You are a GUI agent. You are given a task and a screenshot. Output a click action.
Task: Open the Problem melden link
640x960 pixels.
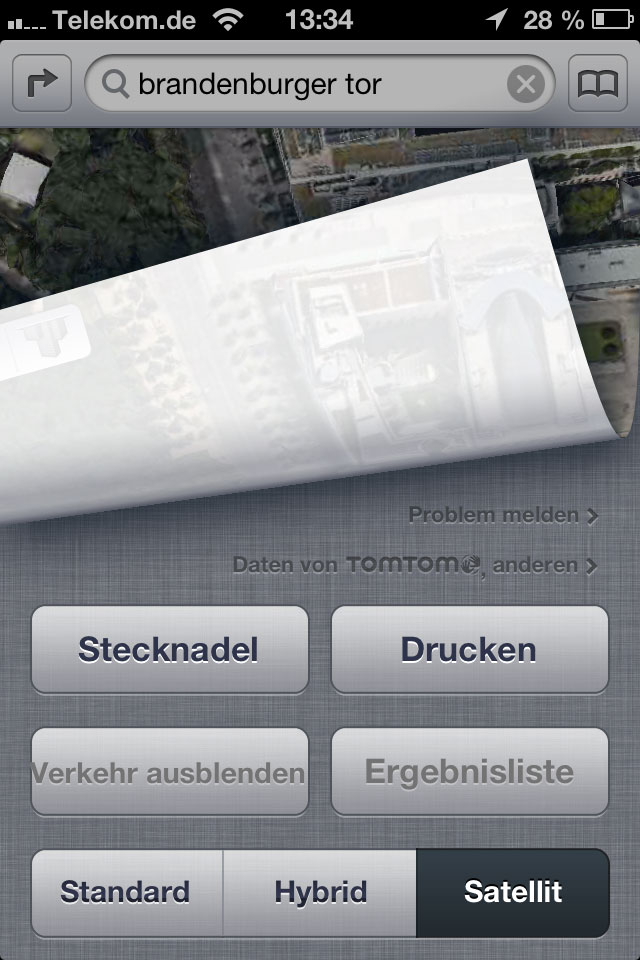503,516
